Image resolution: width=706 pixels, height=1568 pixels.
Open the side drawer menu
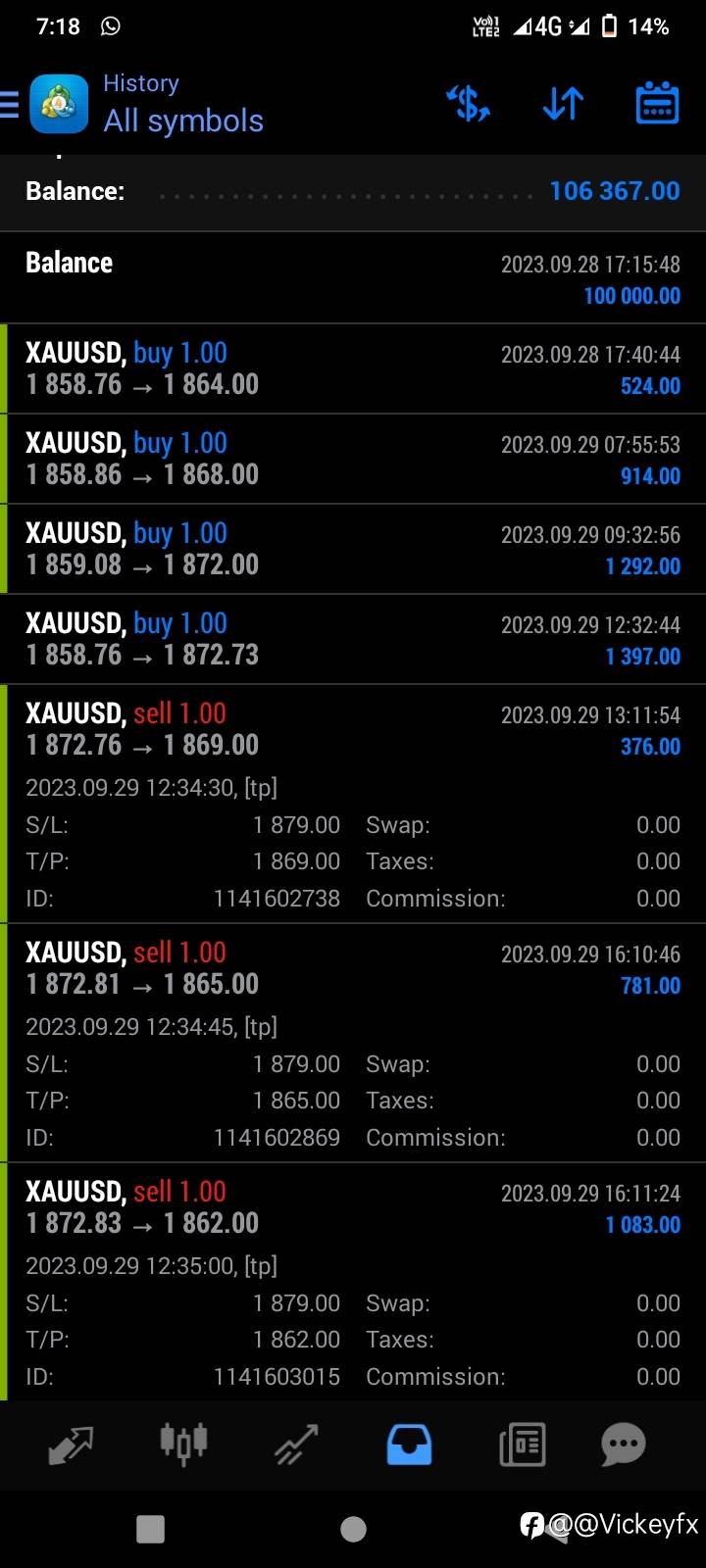(10, 104)
